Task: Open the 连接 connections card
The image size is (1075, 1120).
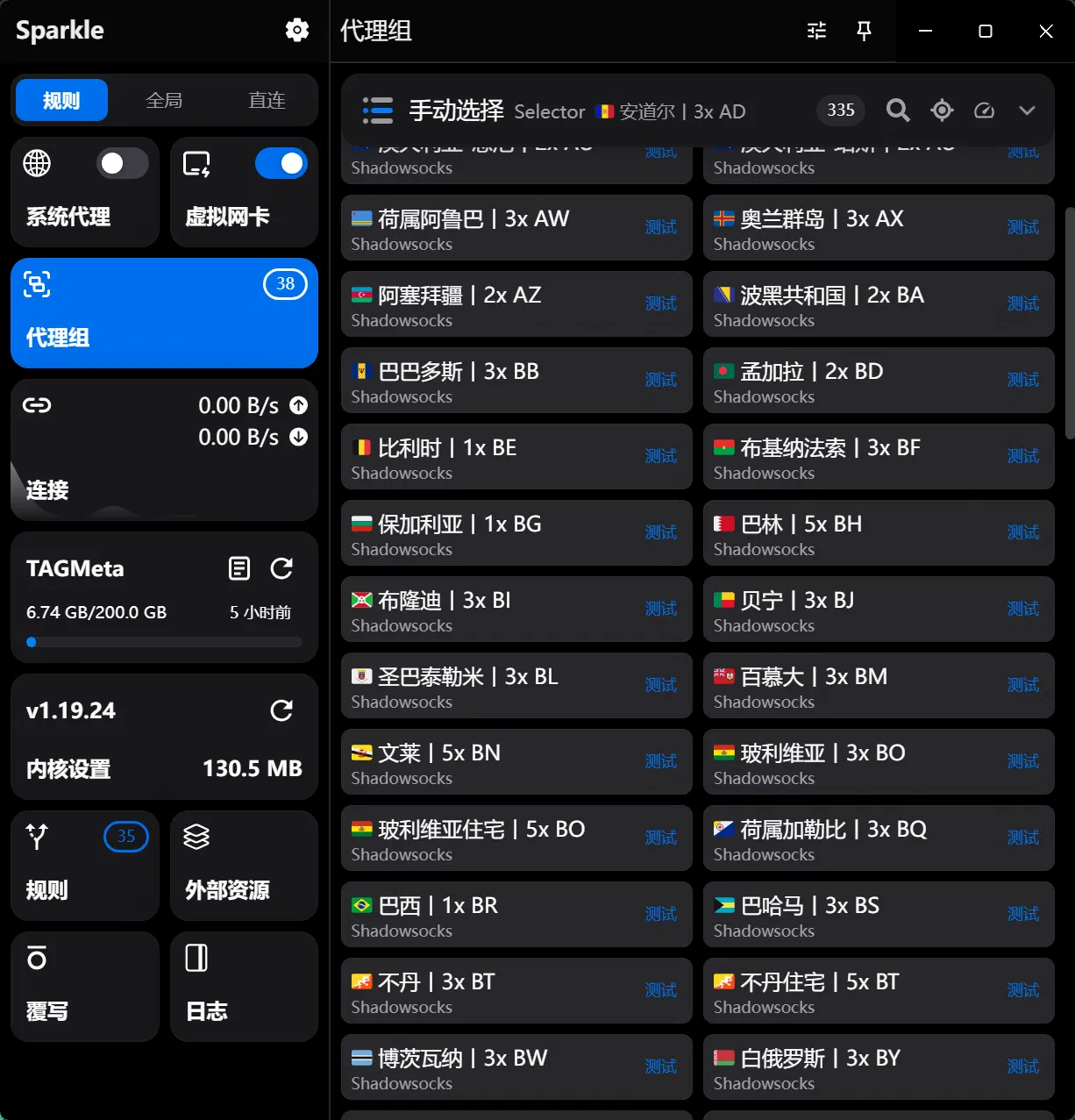Action: [164, 450]
